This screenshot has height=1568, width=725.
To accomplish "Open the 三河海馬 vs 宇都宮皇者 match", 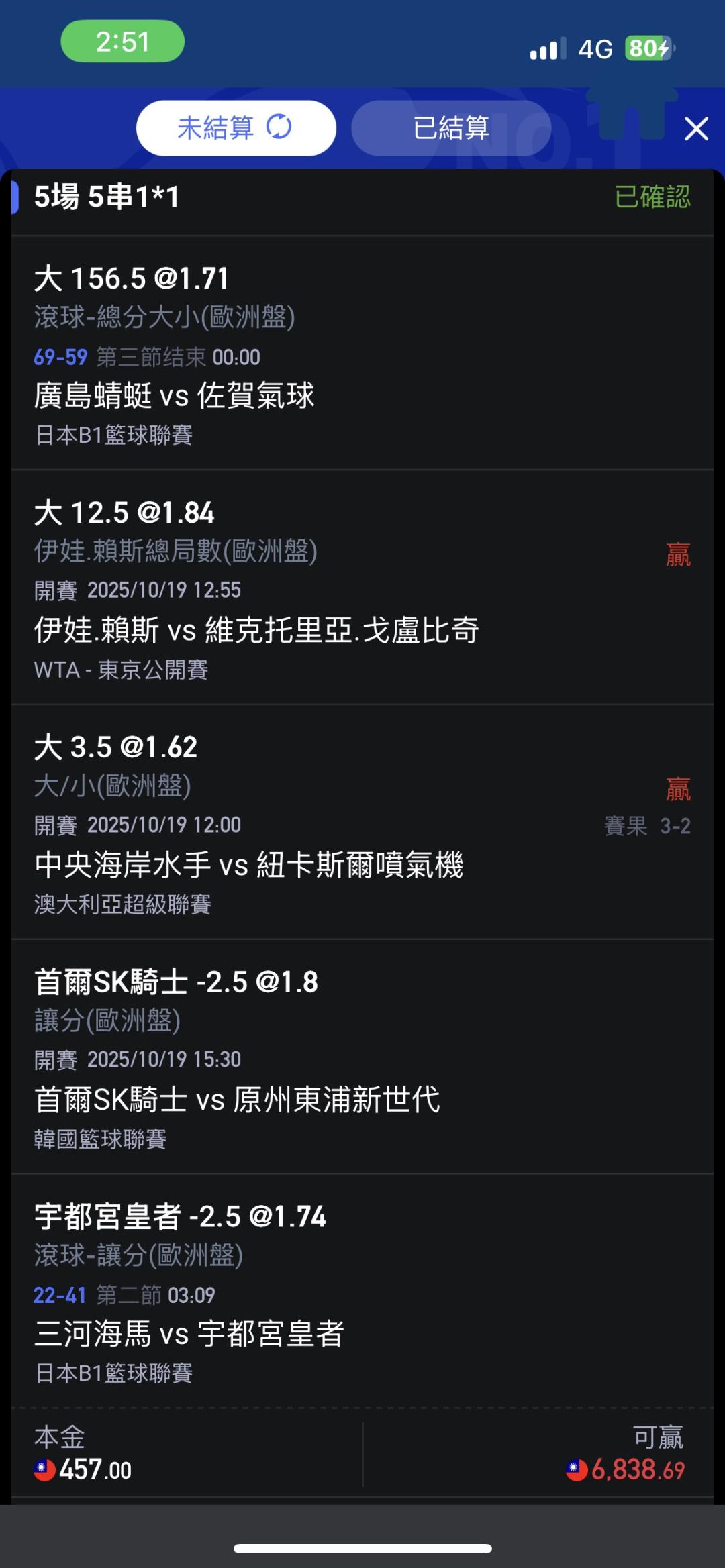I will point(189,1333).
